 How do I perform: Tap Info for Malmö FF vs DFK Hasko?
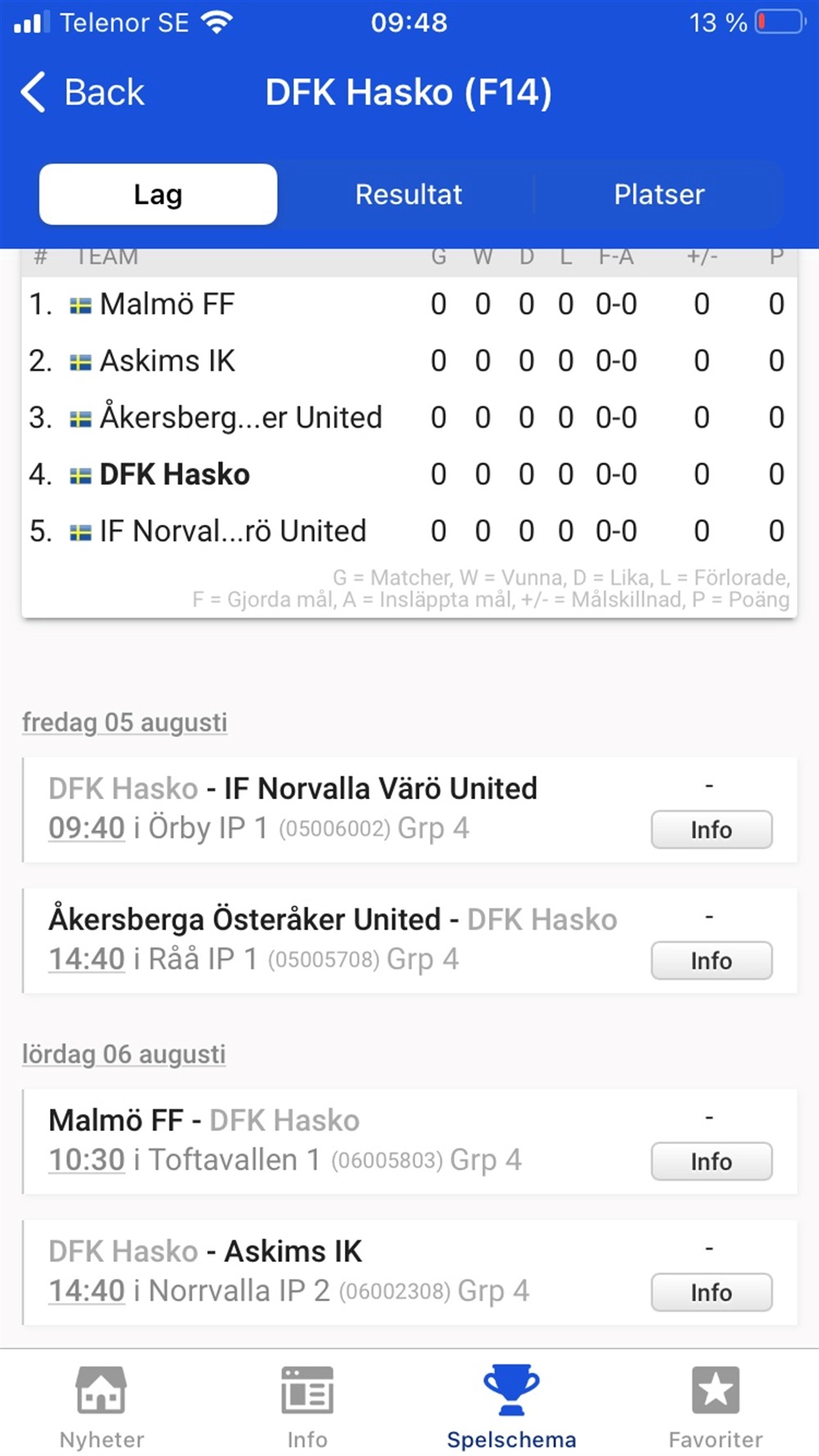click(711, 1161)
